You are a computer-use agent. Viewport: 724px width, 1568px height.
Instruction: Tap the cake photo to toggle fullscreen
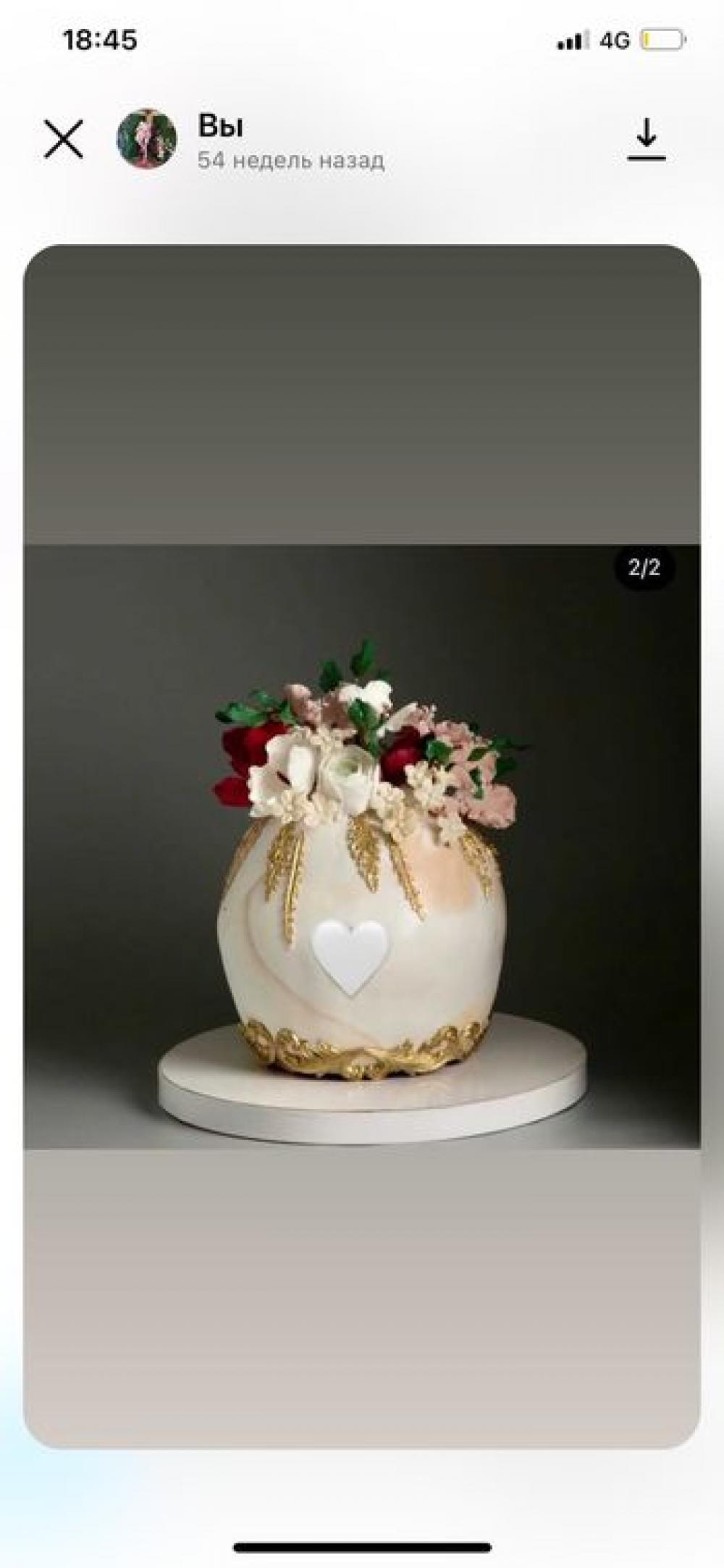point(362,846)
